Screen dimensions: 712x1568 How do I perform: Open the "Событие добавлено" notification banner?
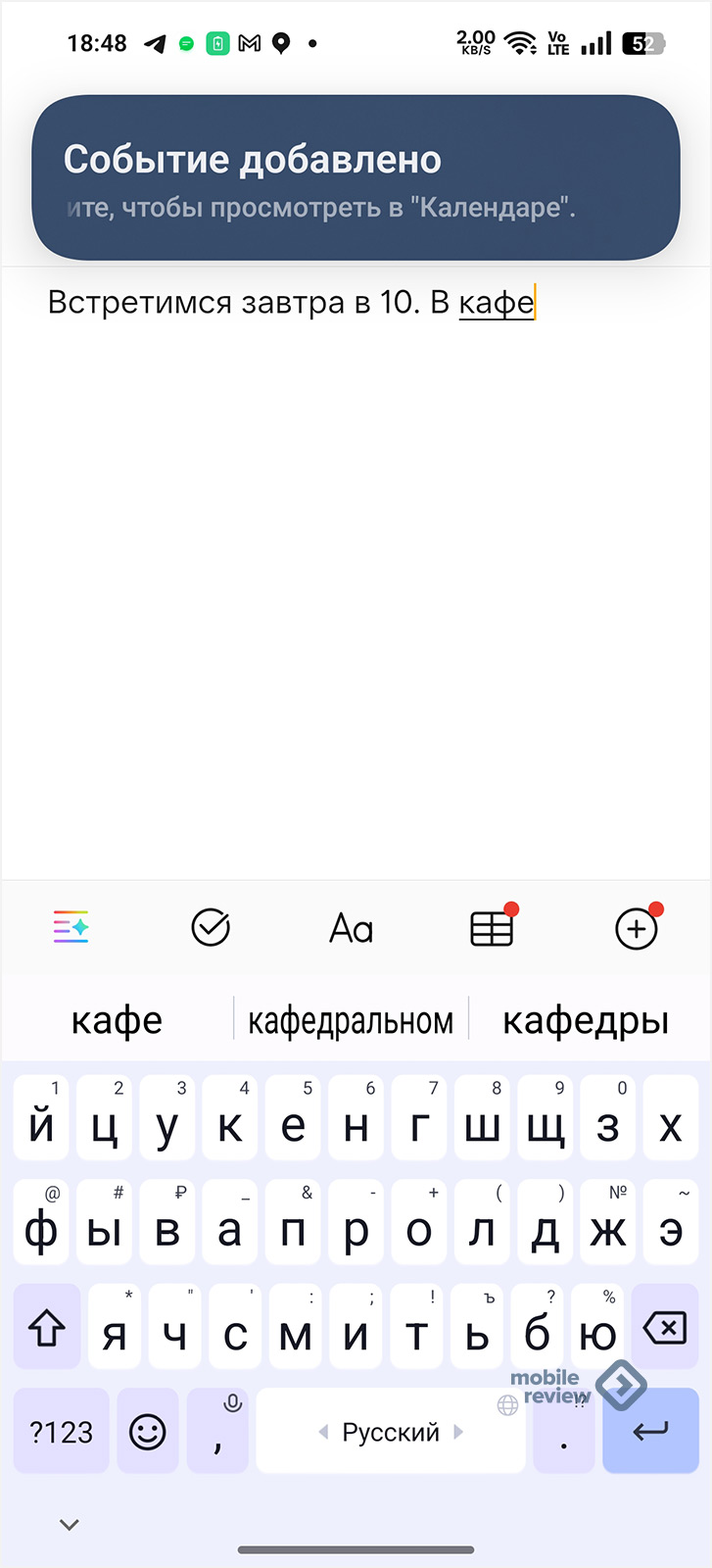point(356,177)
